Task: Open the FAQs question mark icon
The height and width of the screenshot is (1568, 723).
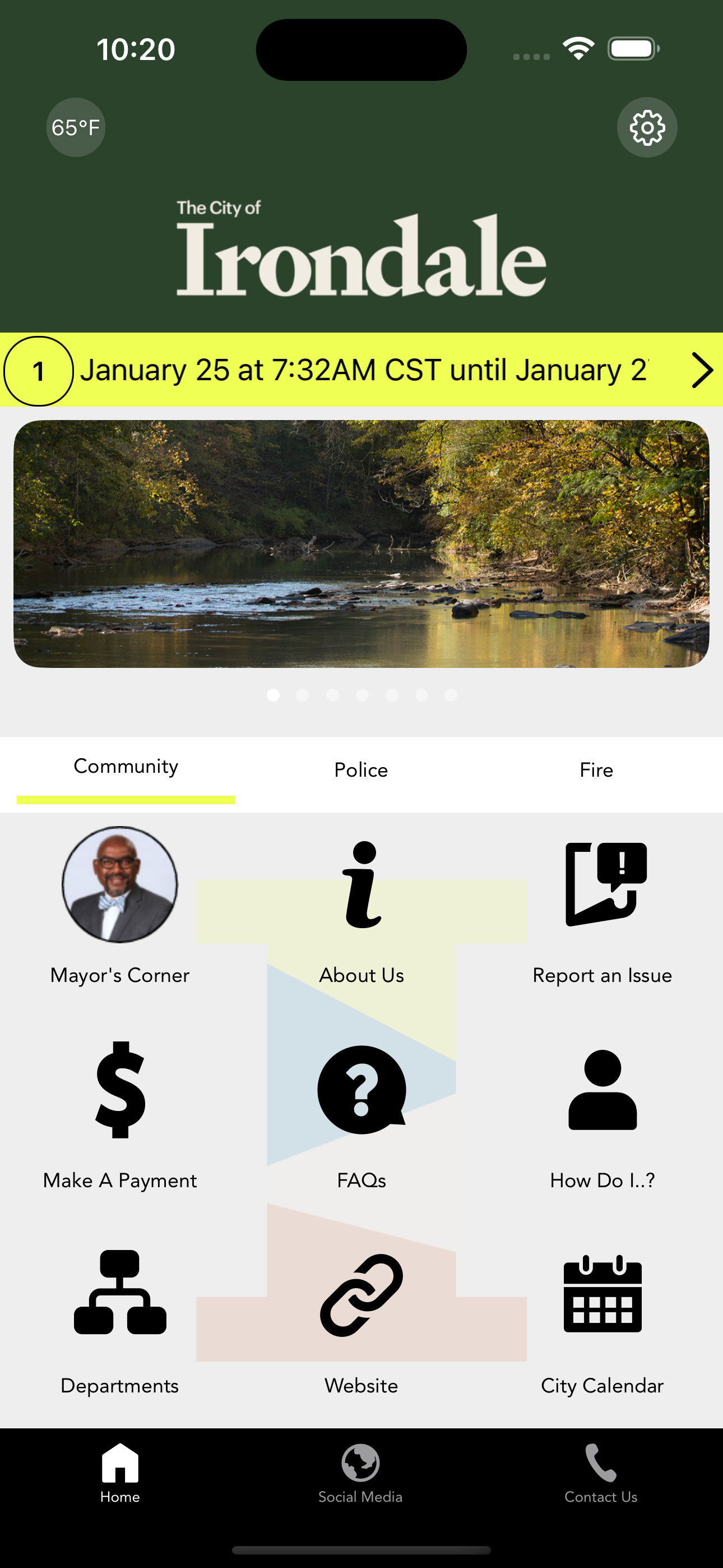Action: click(x=361, y=1092)
